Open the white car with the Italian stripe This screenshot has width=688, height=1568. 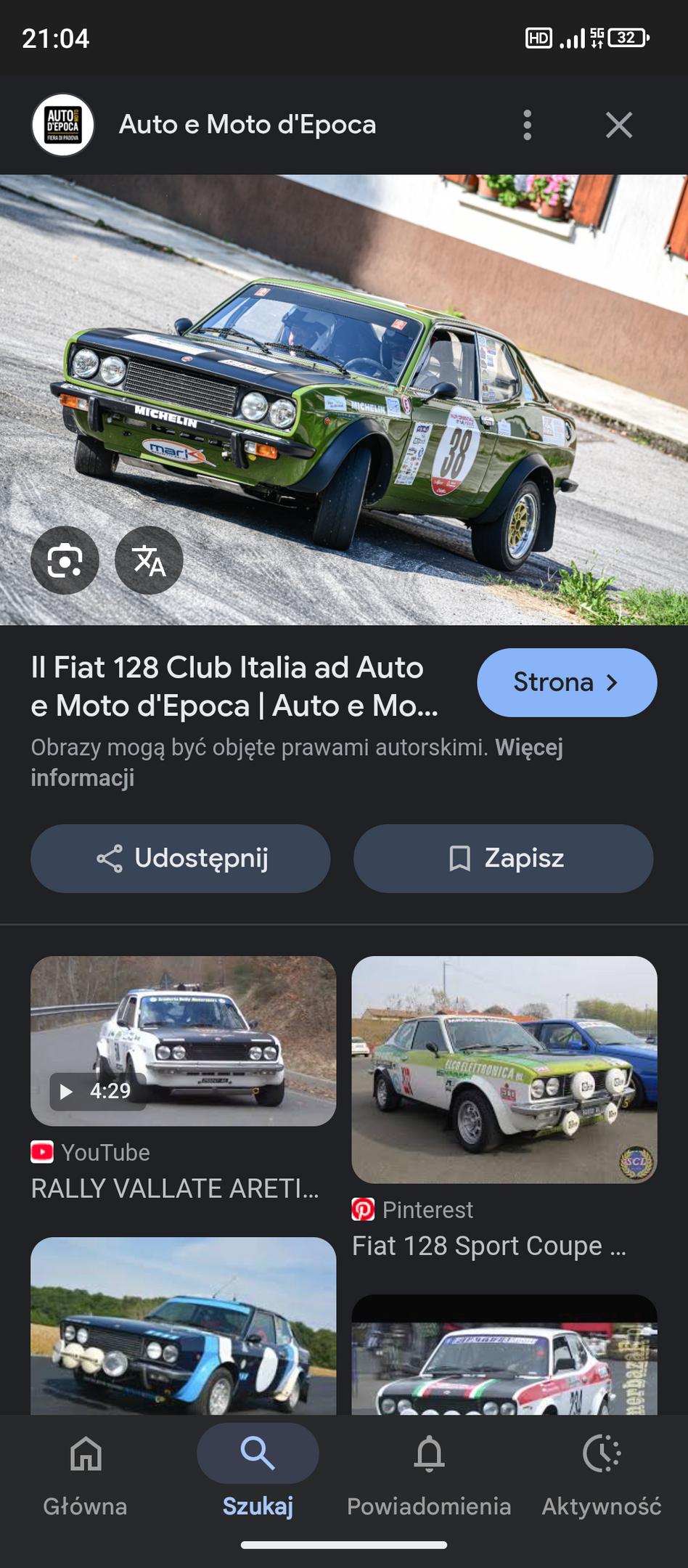coord(504,1355)
